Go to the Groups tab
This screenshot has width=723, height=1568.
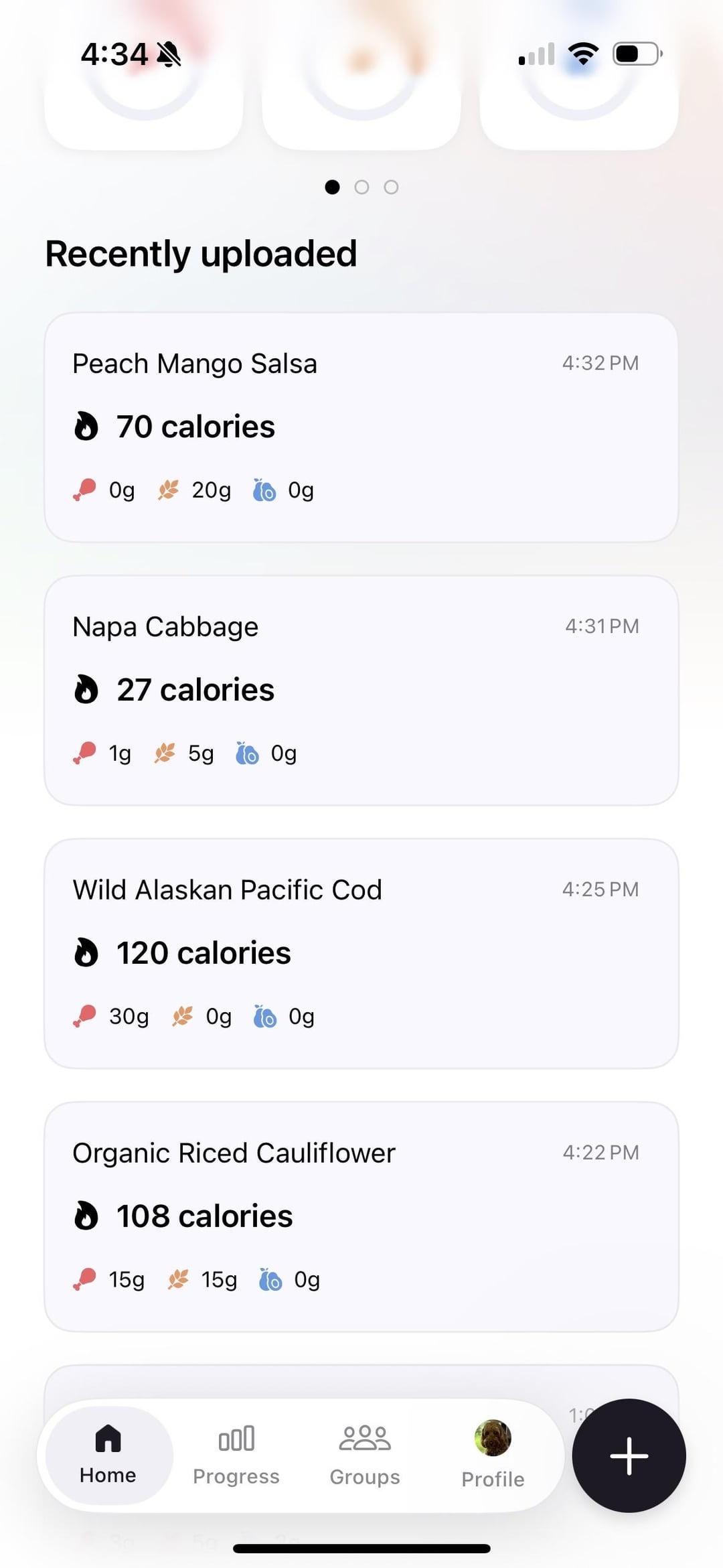tap(365, 1455)
